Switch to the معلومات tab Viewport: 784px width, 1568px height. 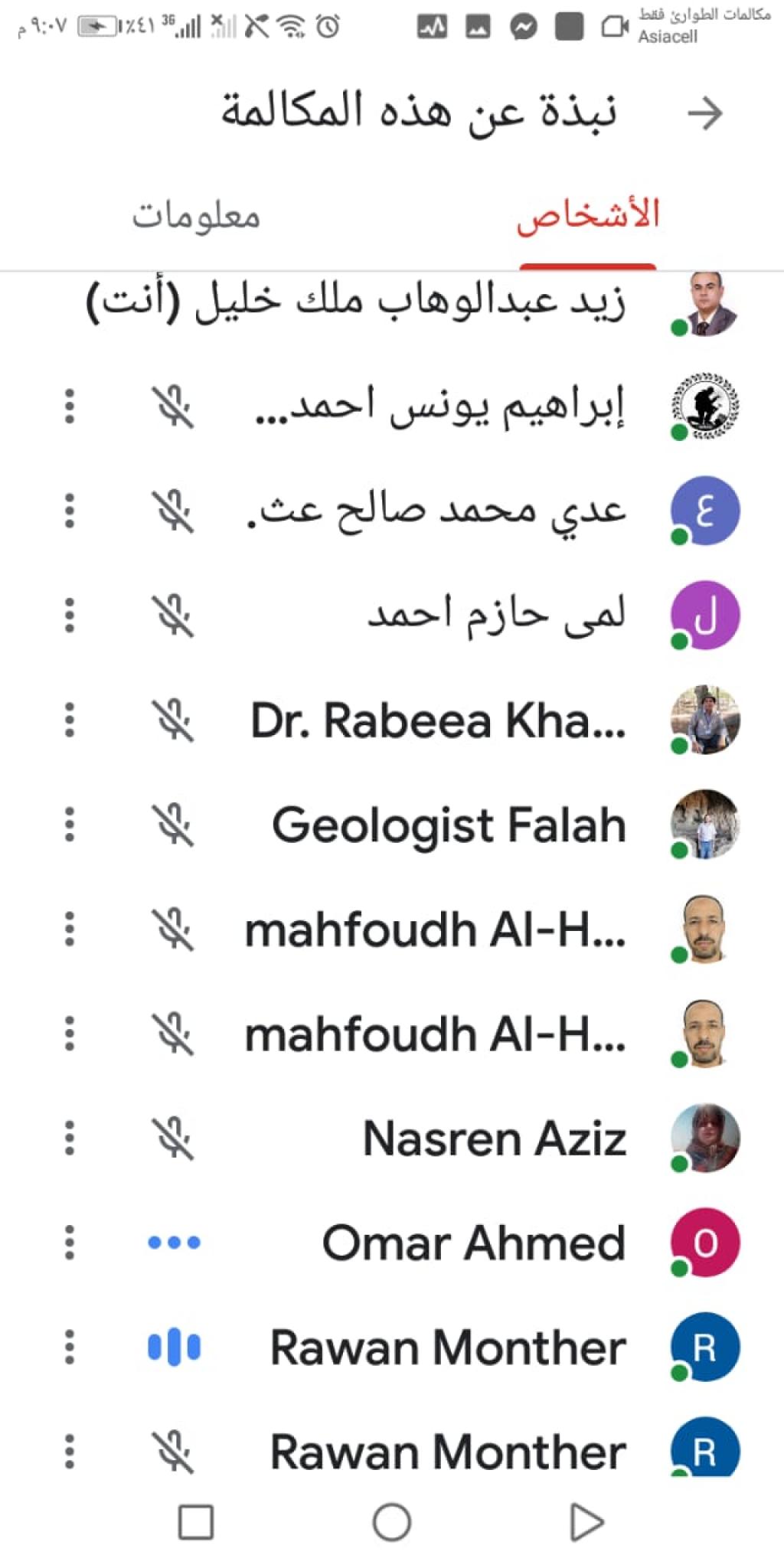[x=196, y=216]
